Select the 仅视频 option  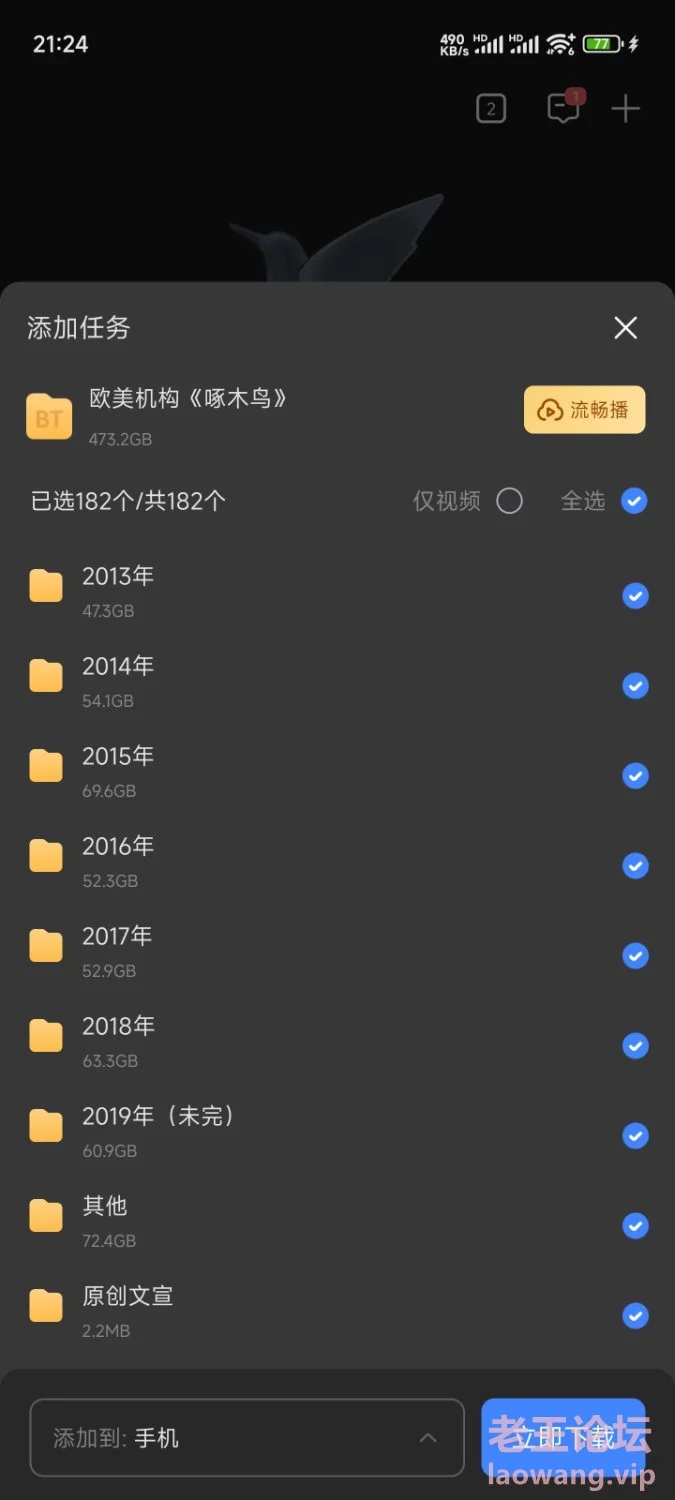point(509,501)
